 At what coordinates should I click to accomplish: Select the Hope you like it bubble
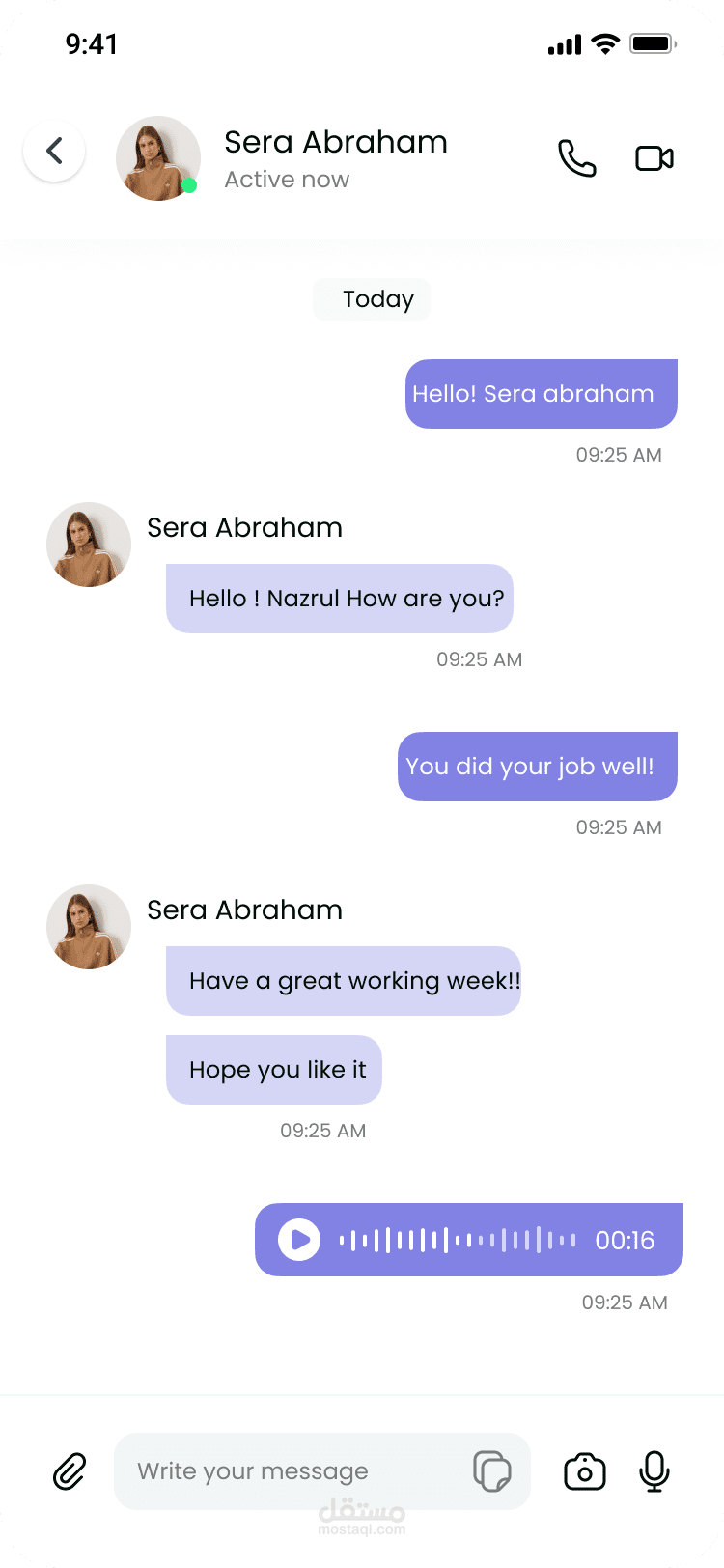tap(273, 1069)
